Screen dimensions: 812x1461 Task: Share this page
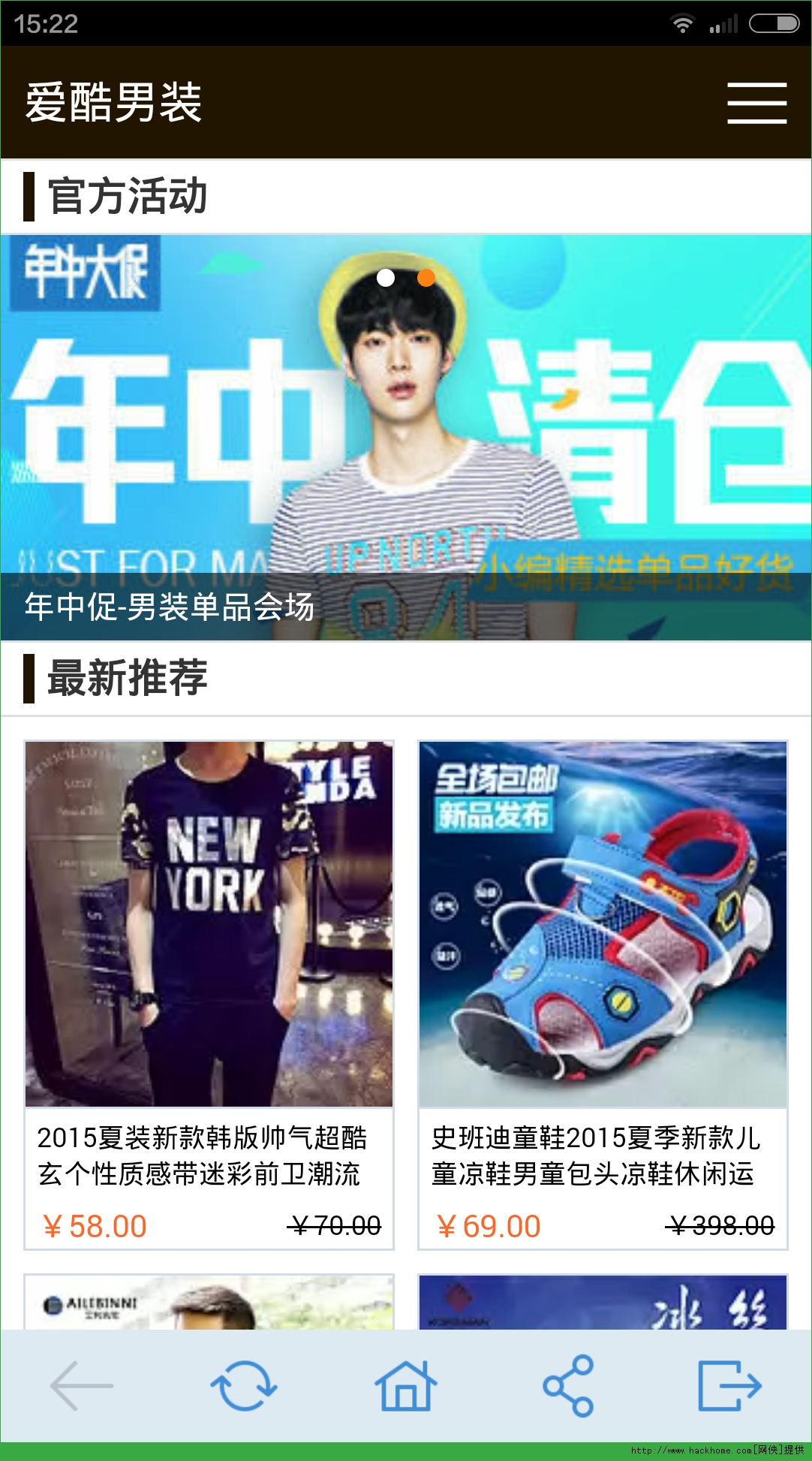pos(568,1386)
